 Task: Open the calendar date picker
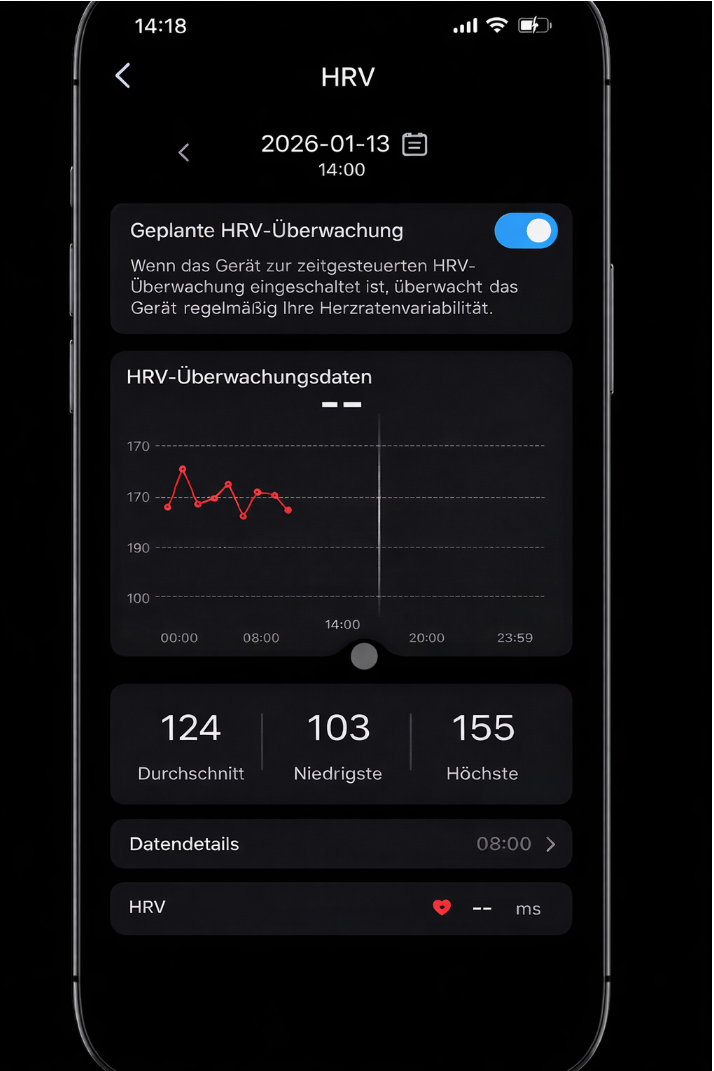point(414,144)
